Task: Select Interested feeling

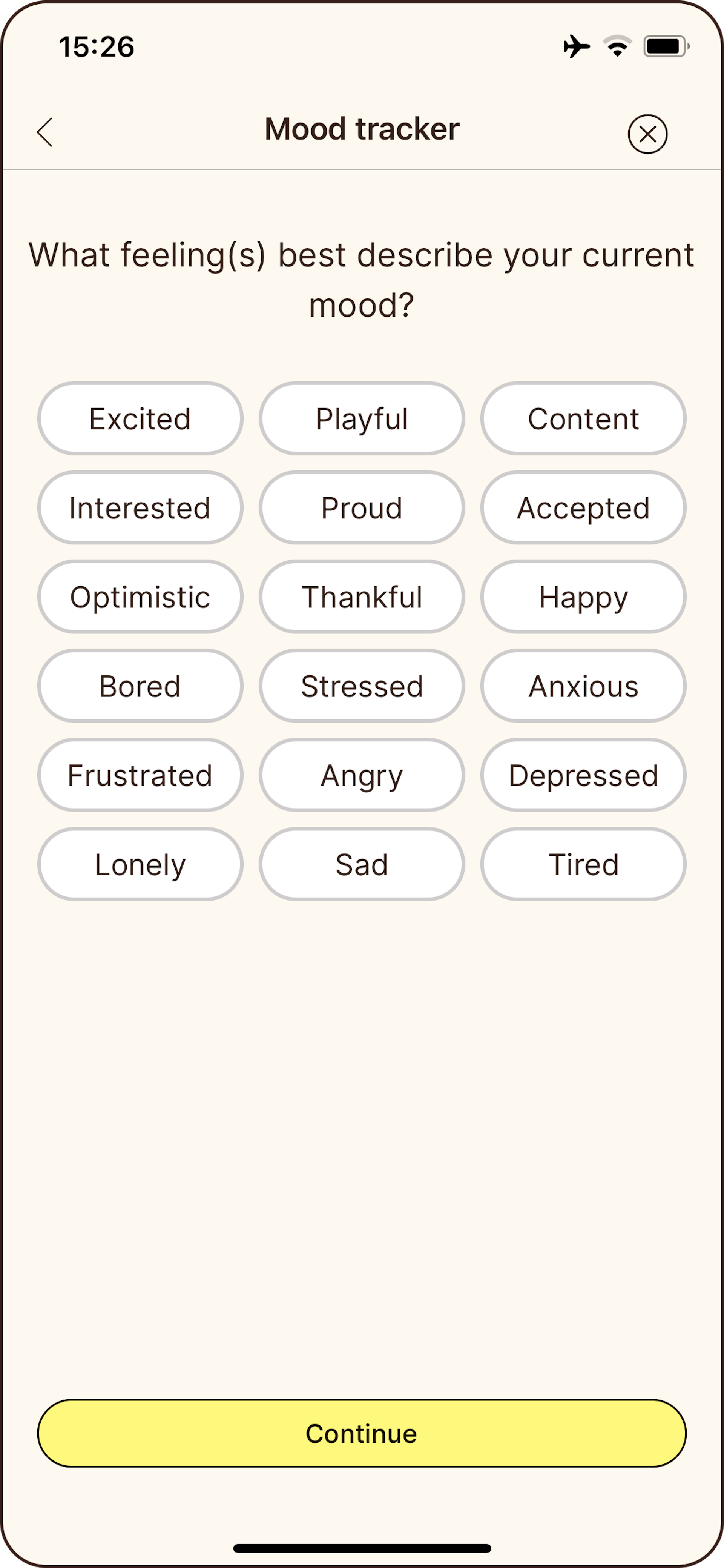Action: [140, 508]
